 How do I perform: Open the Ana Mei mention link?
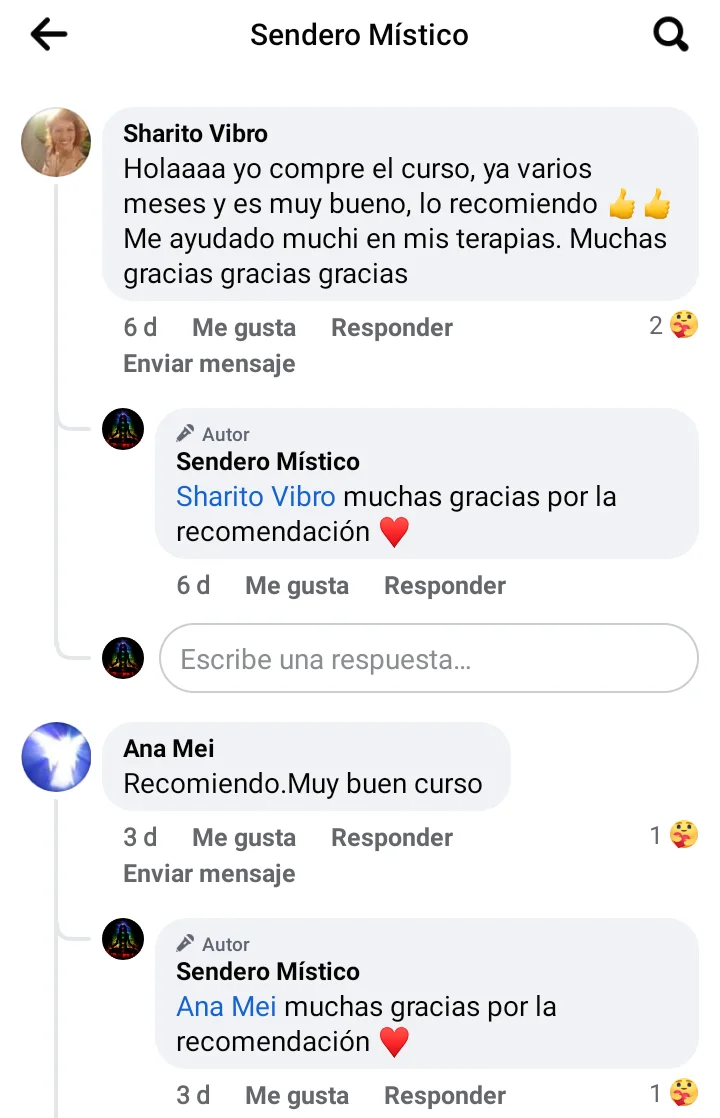tap(226, 1007)
